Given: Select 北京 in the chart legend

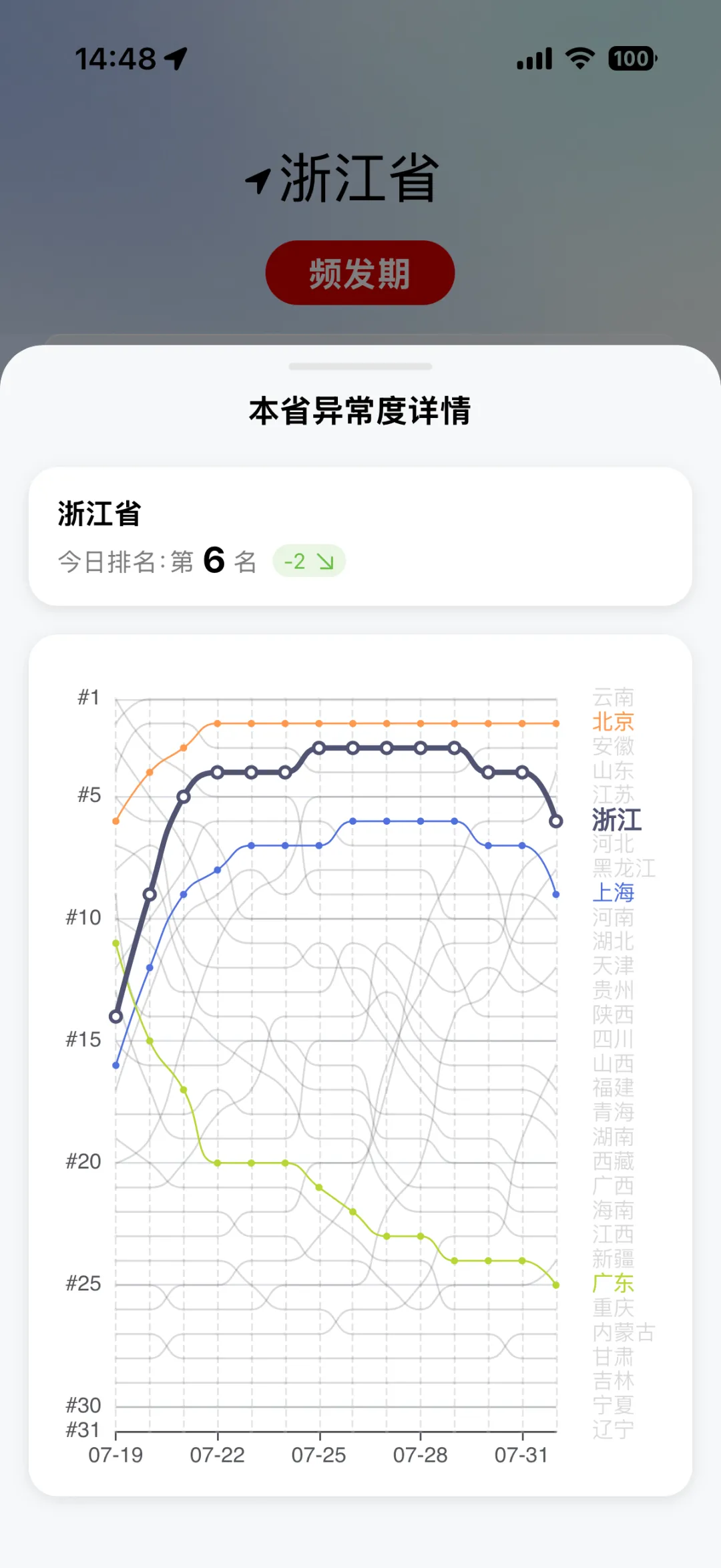Looking at the screenshot, I should coord(614,722).
